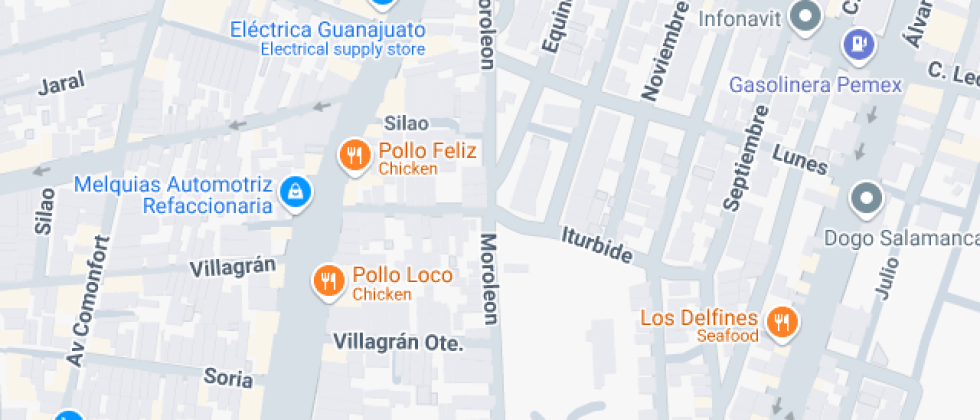This screenshot has width=980, height=420.
Task: Tap the Infonavit location pin
Action: coord(805,17)
